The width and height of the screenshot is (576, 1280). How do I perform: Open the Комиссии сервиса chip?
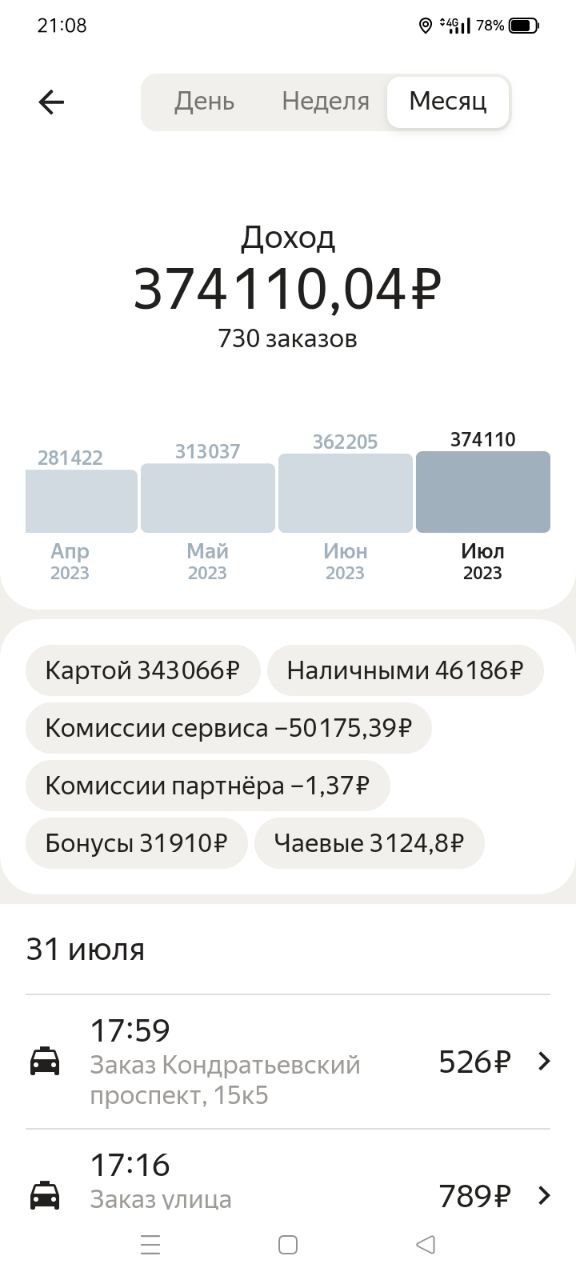pos(228,728)
